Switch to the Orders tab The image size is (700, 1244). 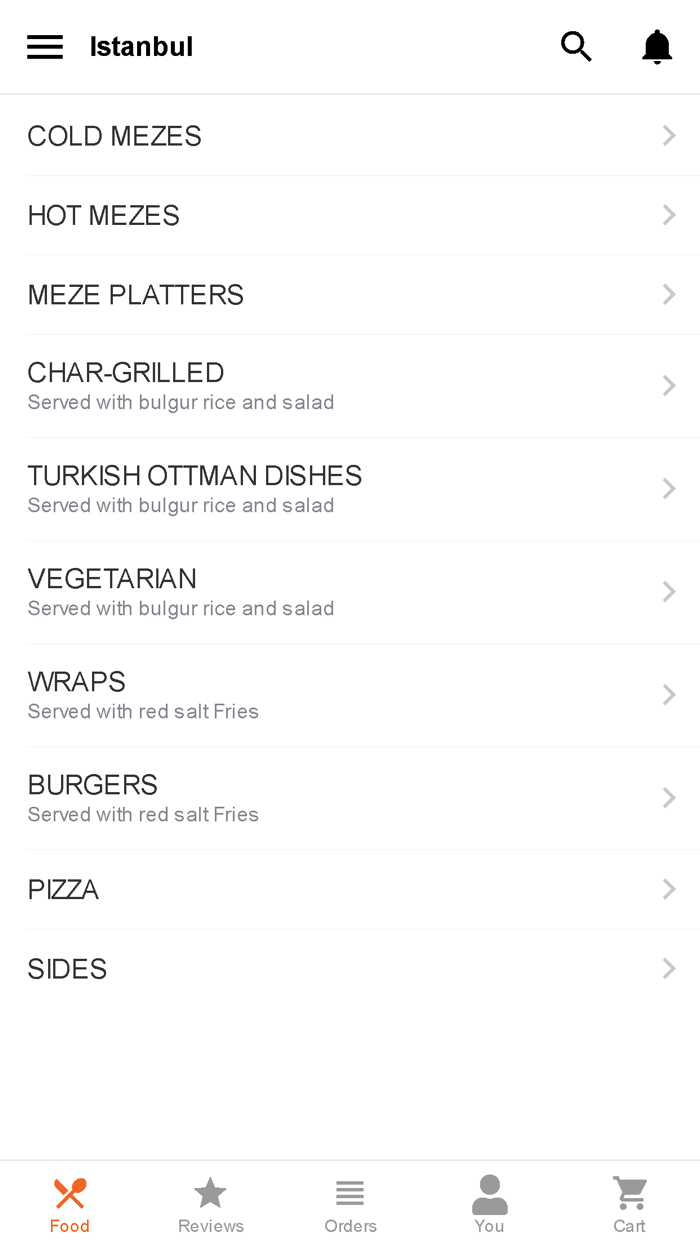(x=350, y=1204)
